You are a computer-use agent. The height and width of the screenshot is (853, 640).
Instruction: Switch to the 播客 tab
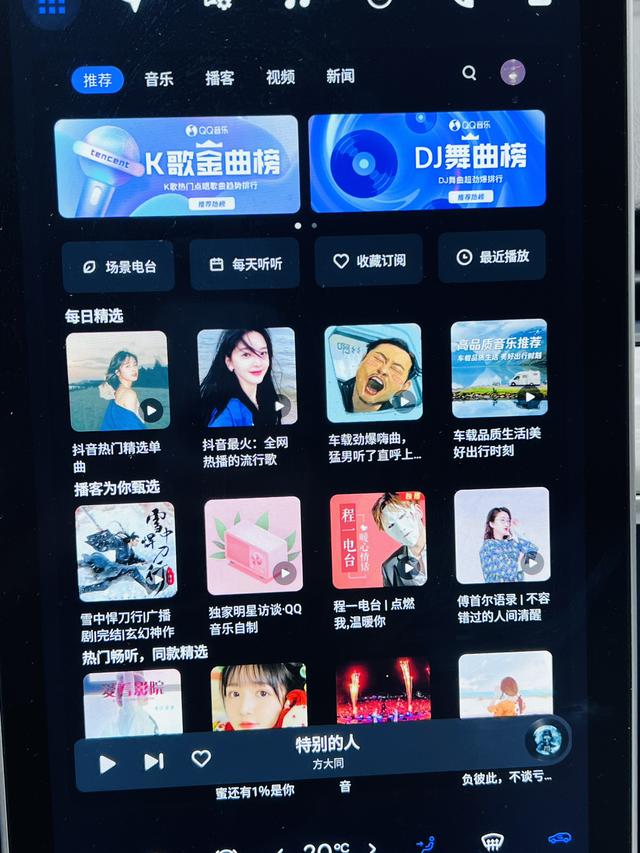pyautogui.click(x=219, y=78)
